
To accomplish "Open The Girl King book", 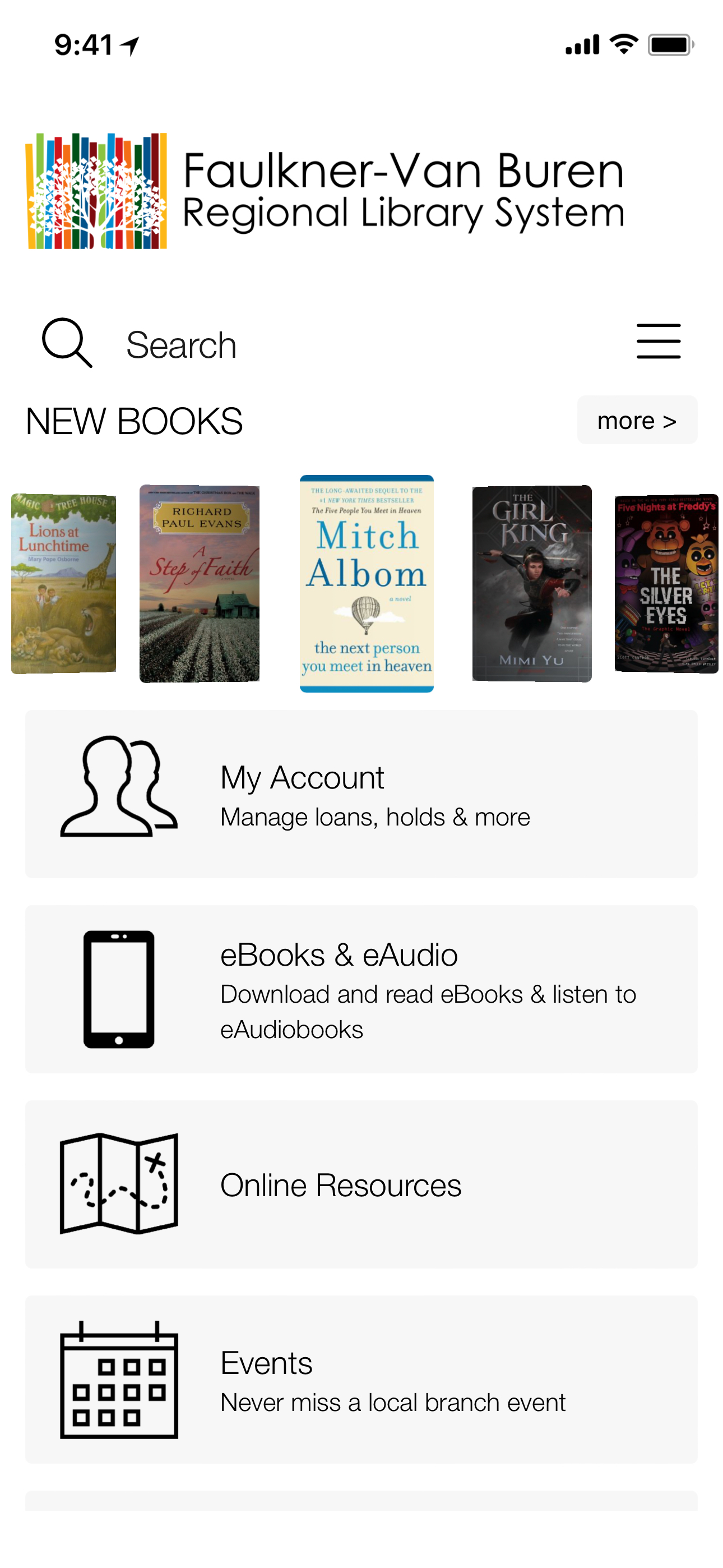I will point(531,583).
